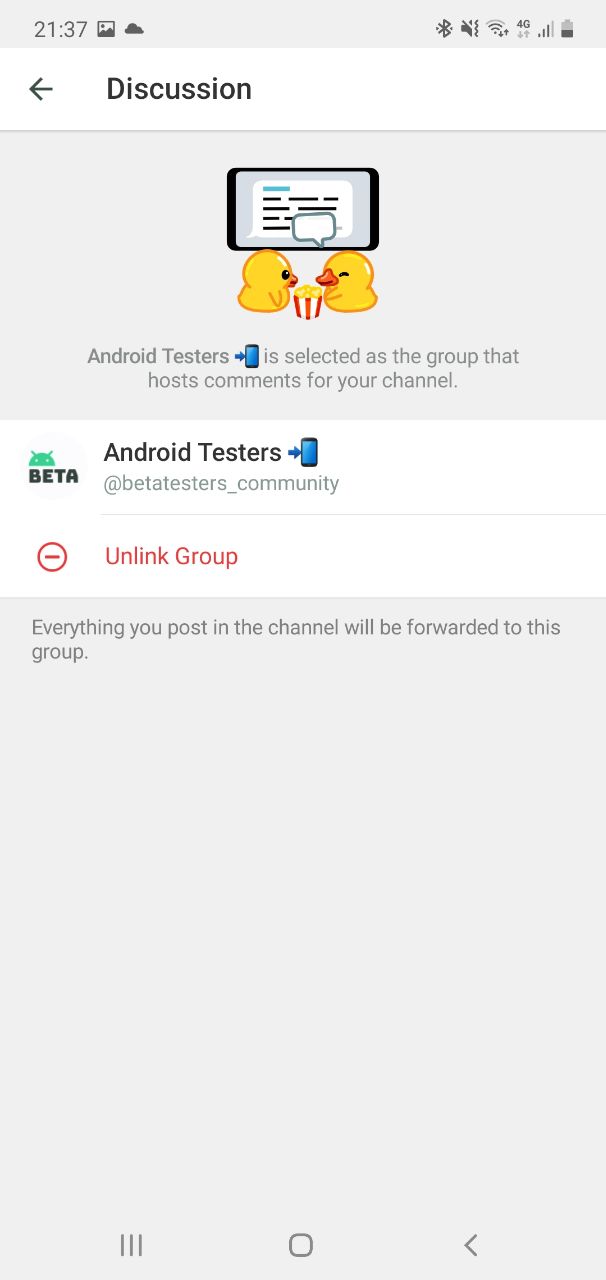Viewport: 606px width, 1280px height.
Task: Open the Android Testers group row
Action: coord(303,467)
